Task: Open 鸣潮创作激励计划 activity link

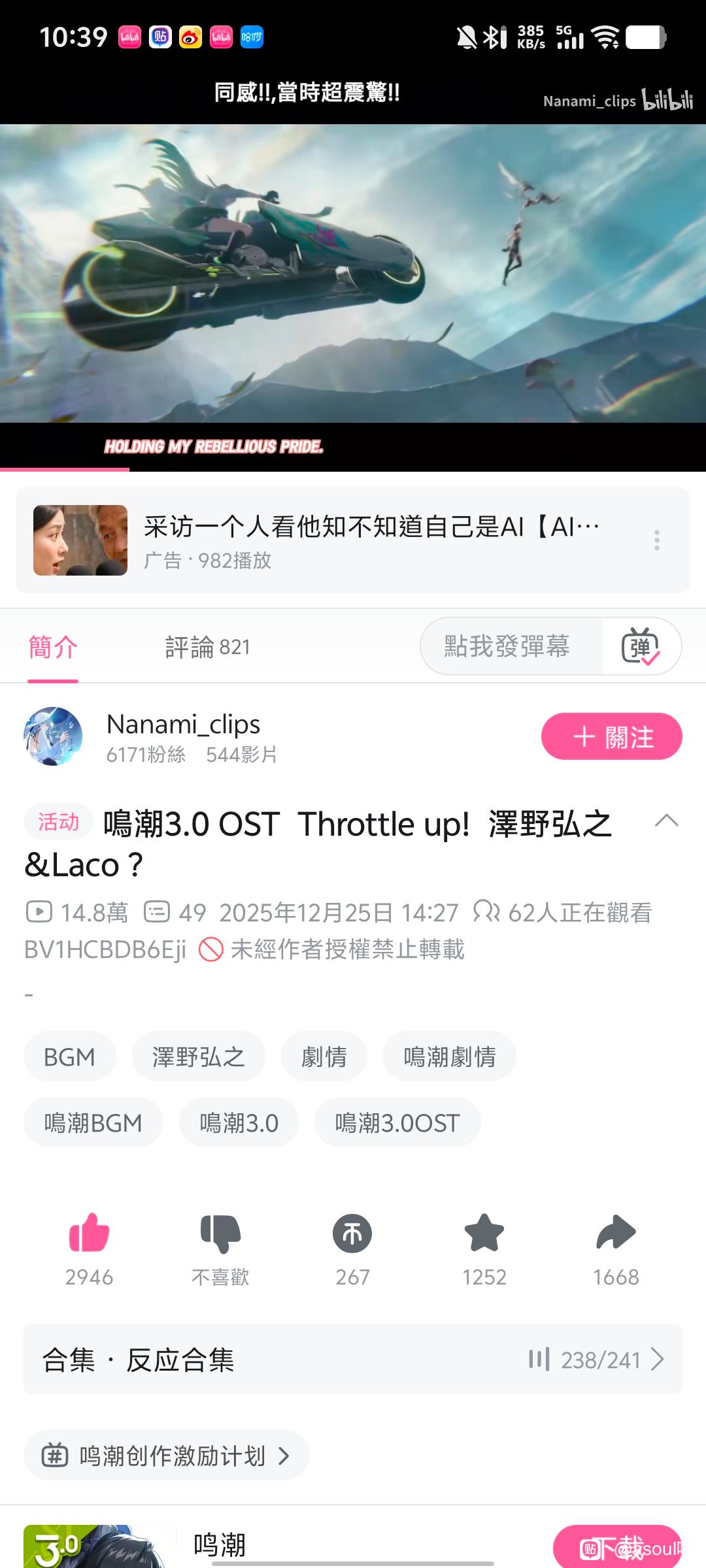Action: pos(166,1456)
